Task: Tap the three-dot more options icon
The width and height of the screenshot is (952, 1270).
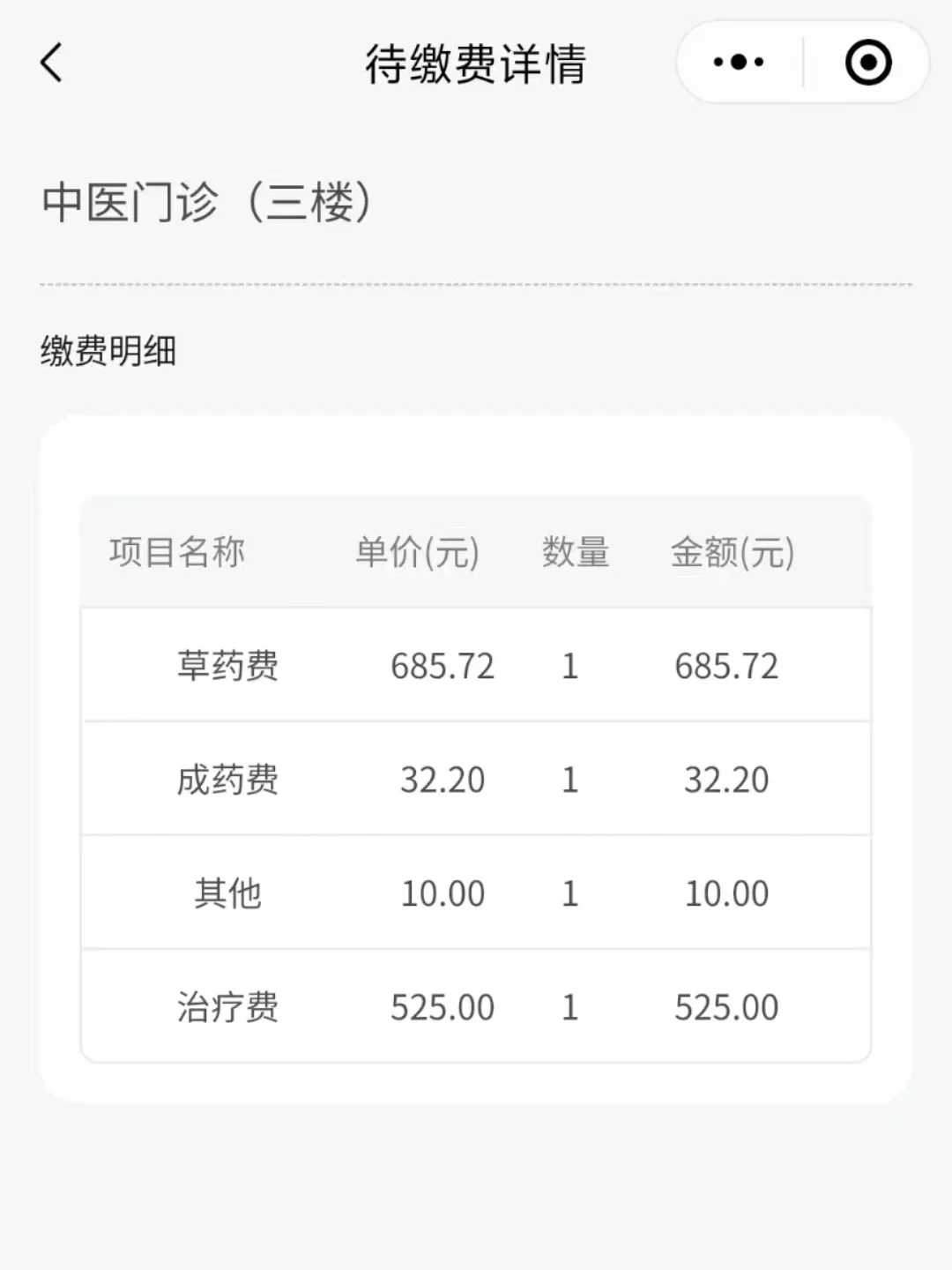Action: tap(737, 61)
